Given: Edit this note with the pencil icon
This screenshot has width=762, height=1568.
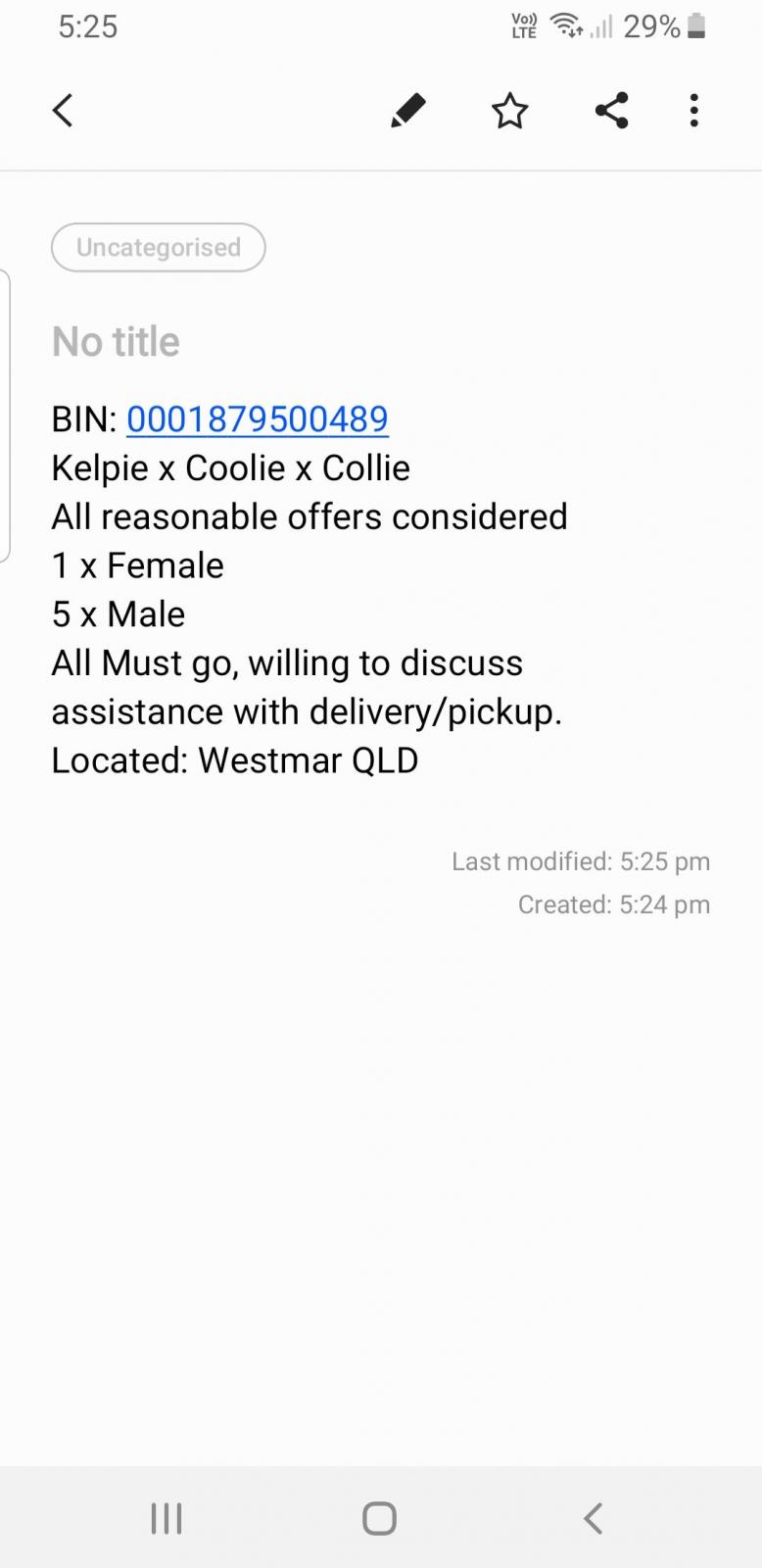Looking at the screenshot, I should tap(407, 111).
